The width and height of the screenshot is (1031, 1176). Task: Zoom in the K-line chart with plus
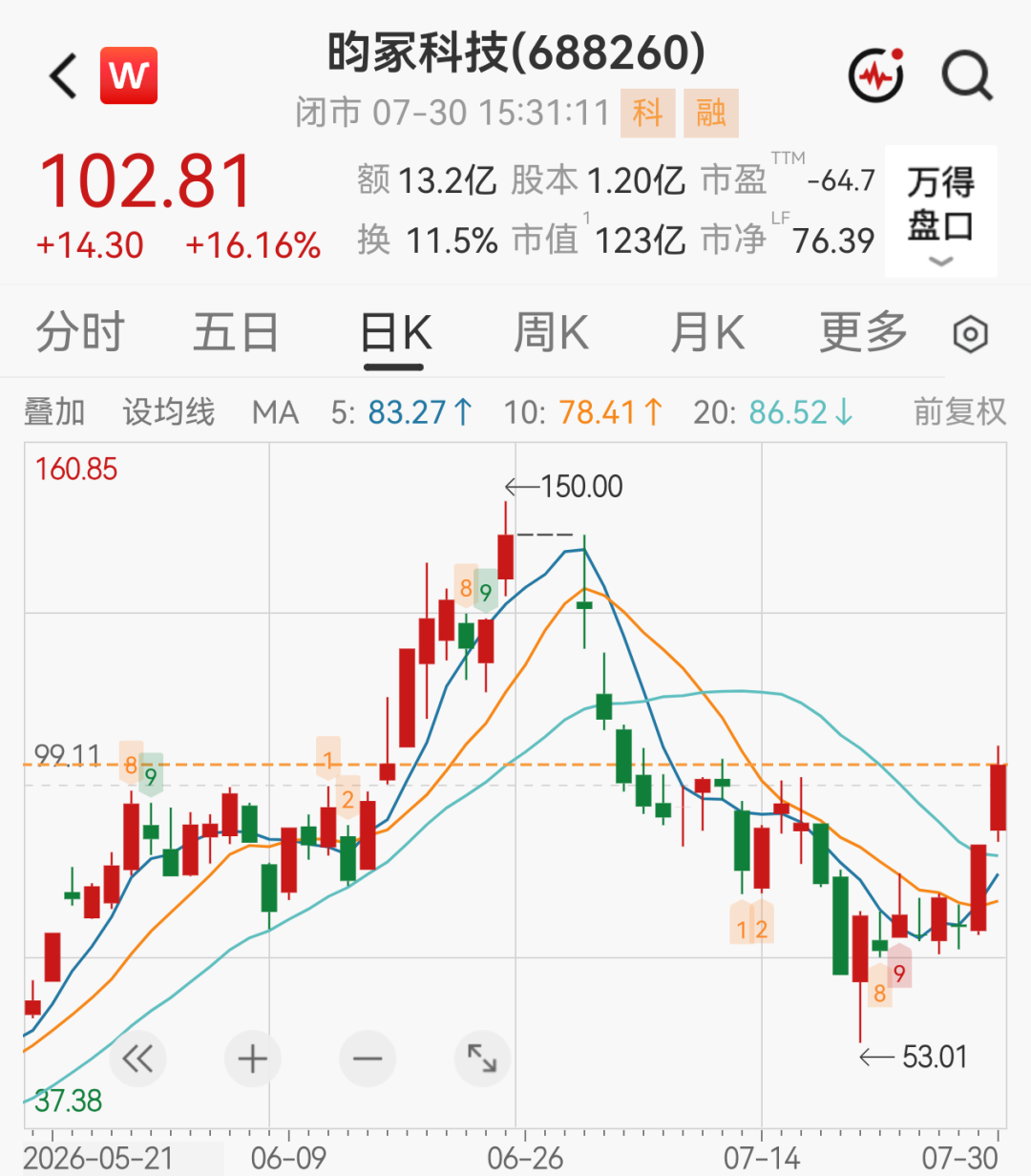click(253, 1059)
